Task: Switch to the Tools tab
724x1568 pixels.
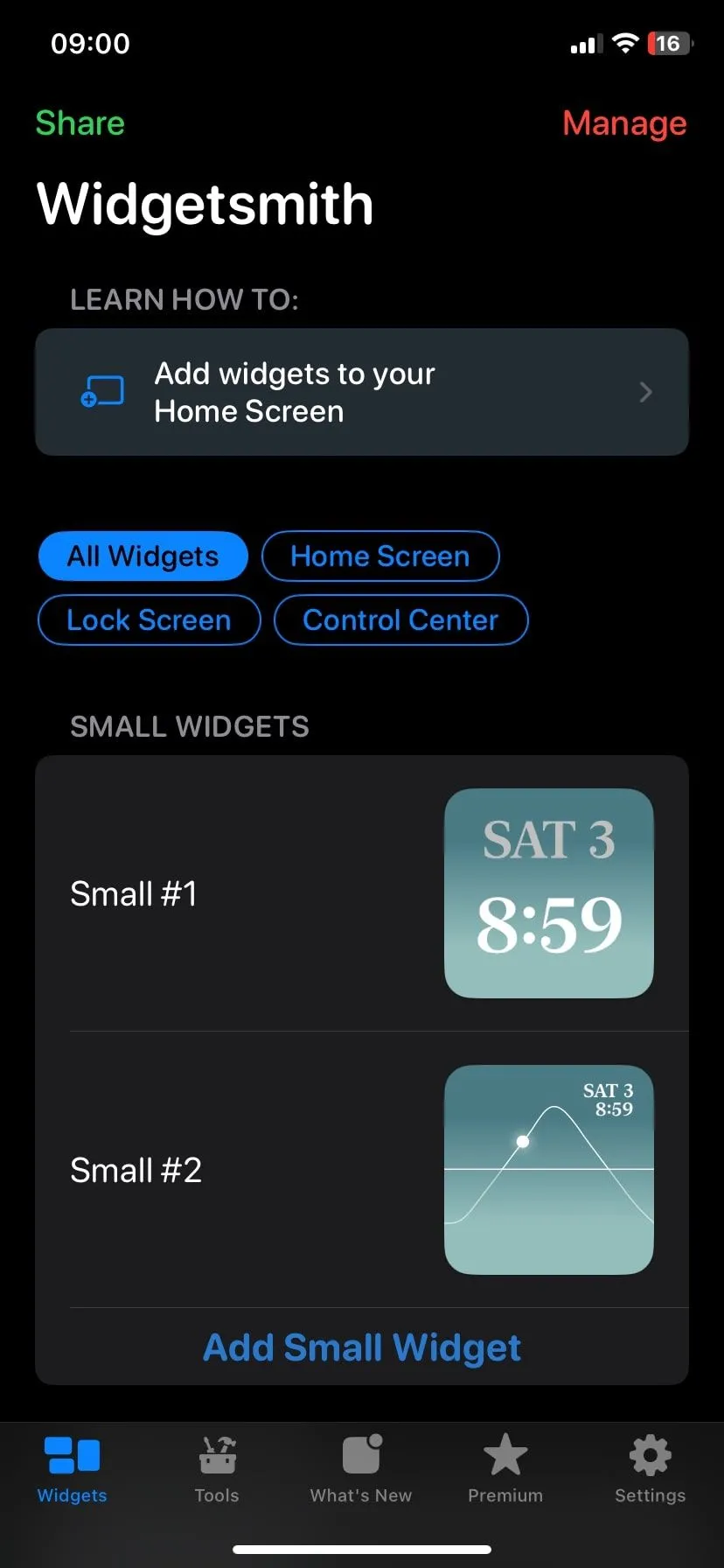Action: coord(217,1470)
